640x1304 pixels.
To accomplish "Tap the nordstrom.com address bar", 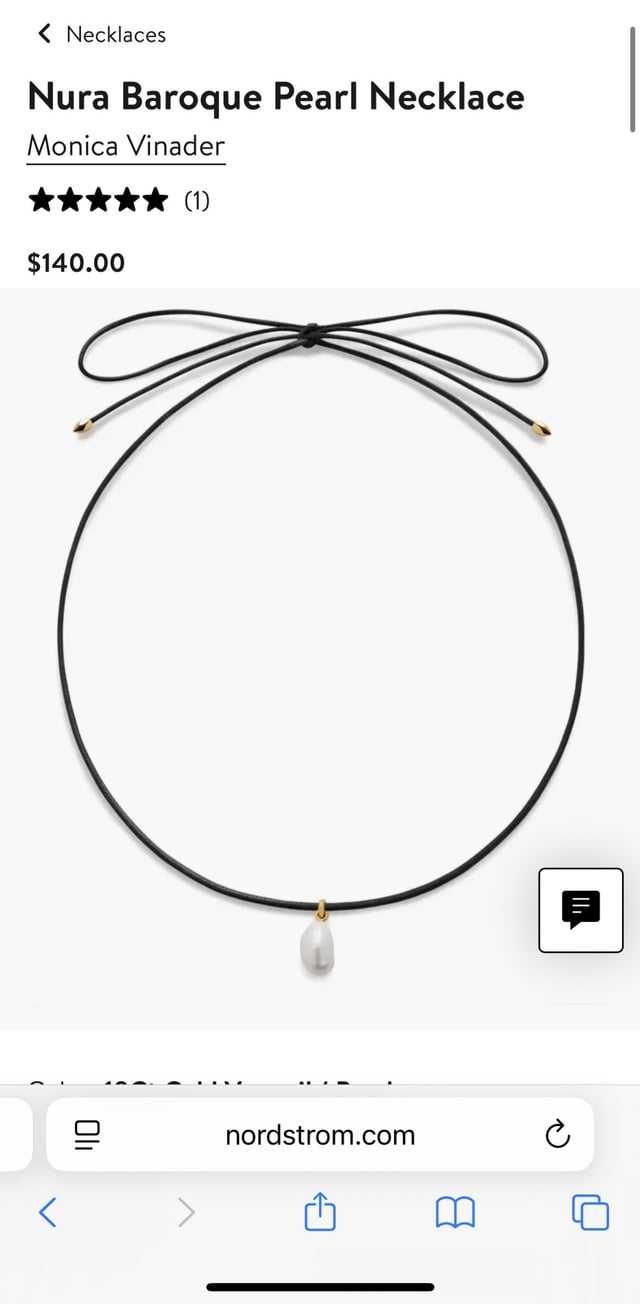I will (320, 1135).
